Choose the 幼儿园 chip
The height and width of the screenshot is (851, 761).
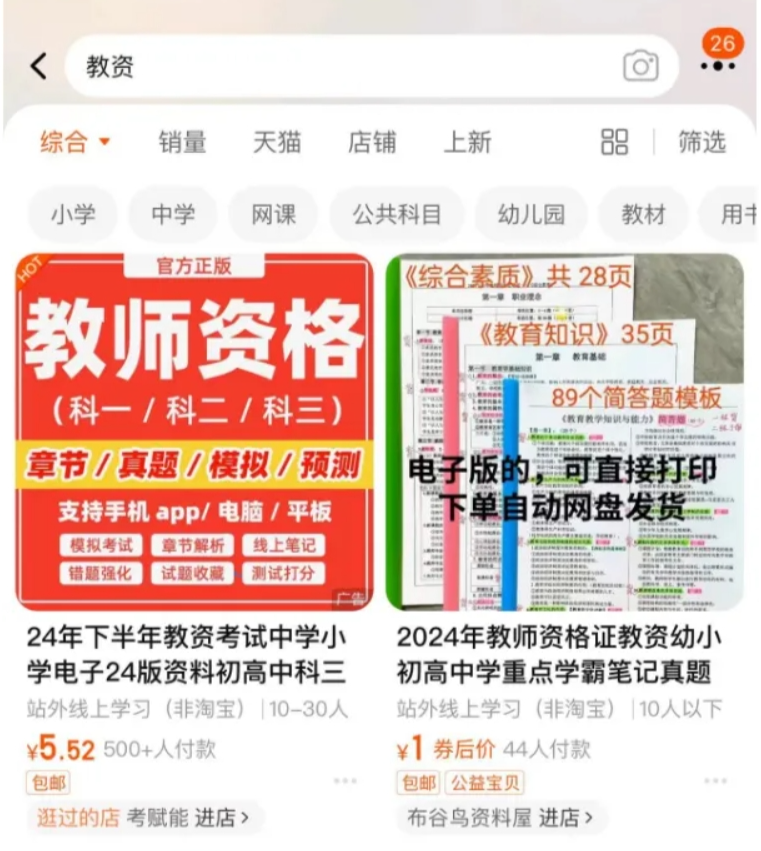coord(532,214)
